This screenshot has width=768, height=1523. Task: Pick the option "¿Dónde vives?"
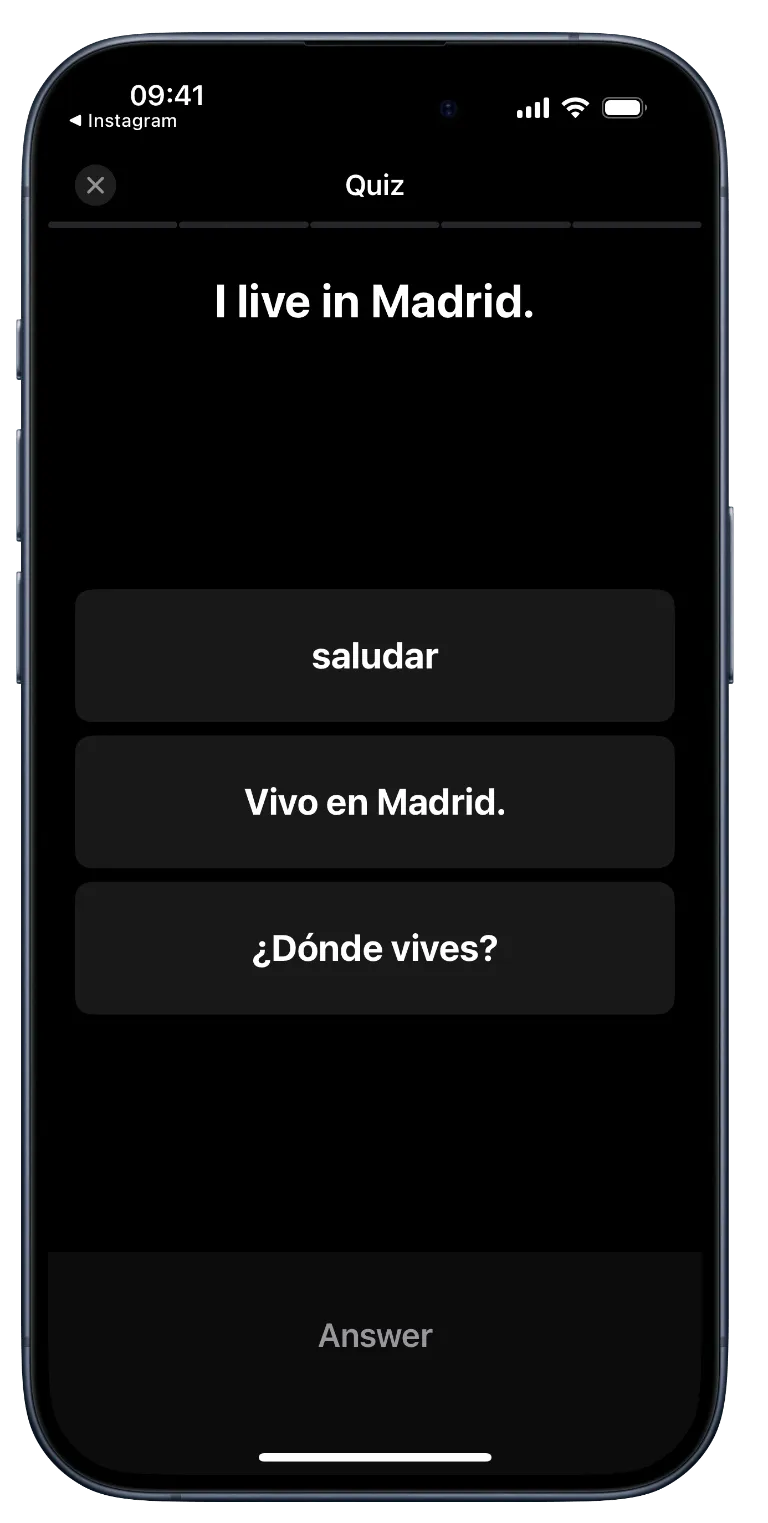click(375, 948)
